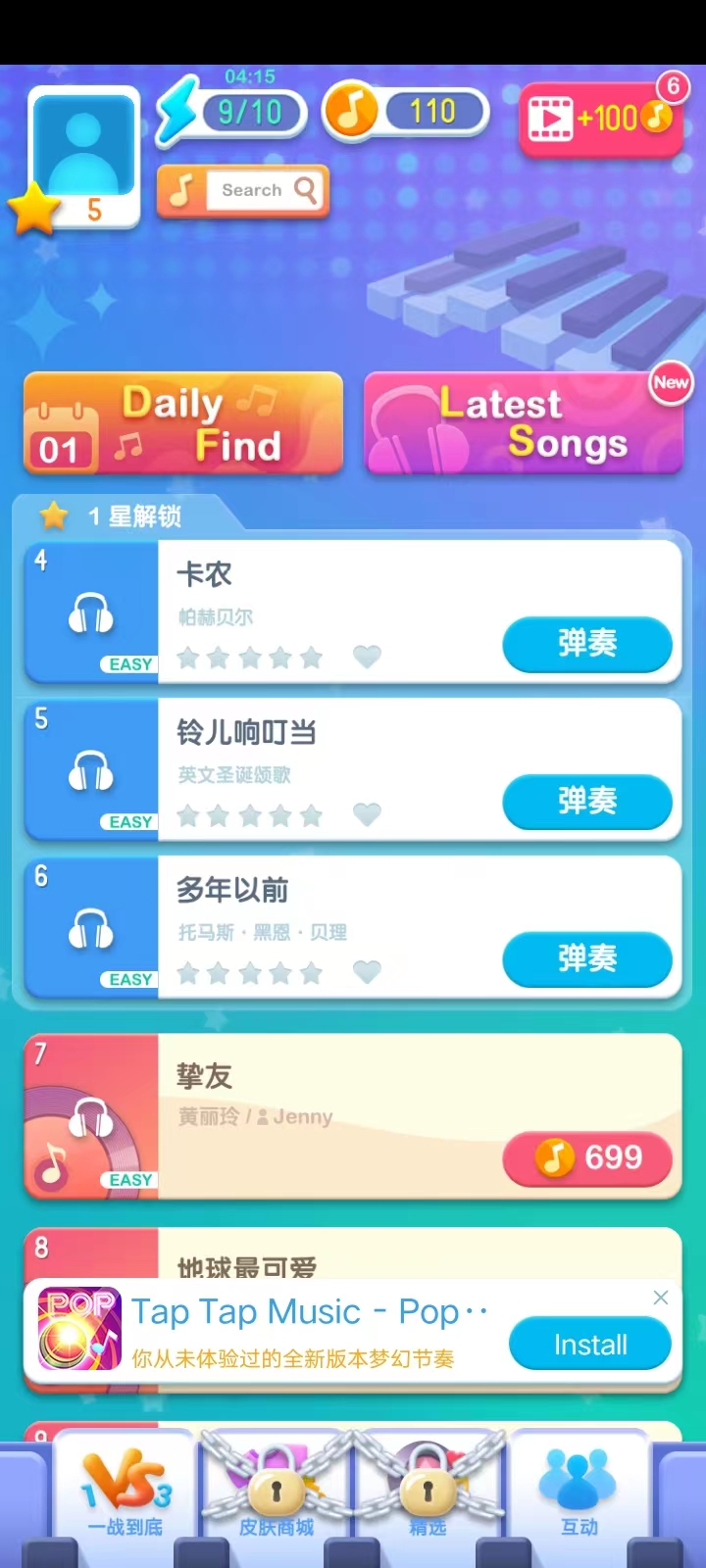Like 多年以前 with the heart icon
Image resolution: width=706 pixels, height=1568 pixels.
(x=367, y=971)
